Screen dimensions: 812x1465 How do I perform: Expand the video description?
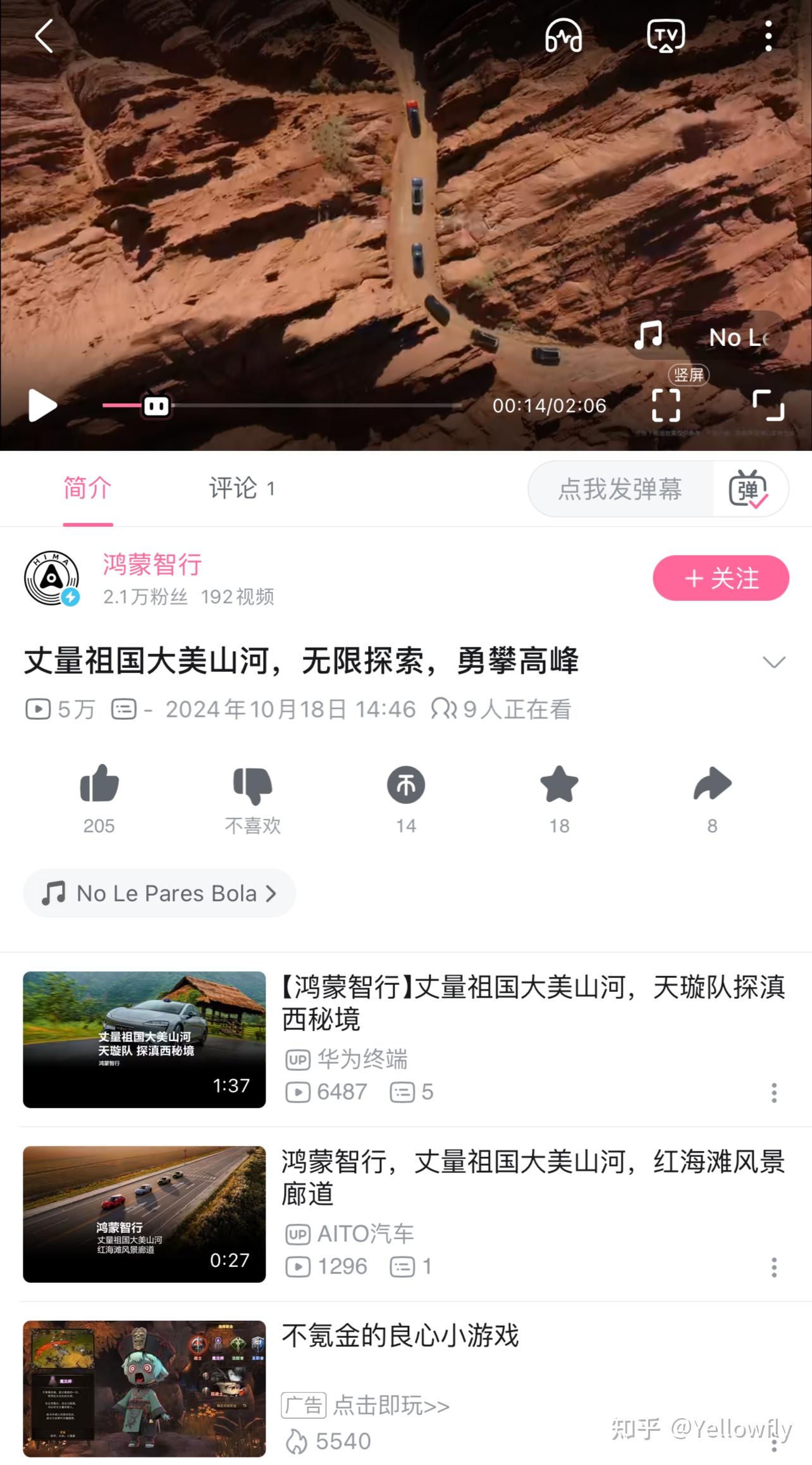click(773, 662)
